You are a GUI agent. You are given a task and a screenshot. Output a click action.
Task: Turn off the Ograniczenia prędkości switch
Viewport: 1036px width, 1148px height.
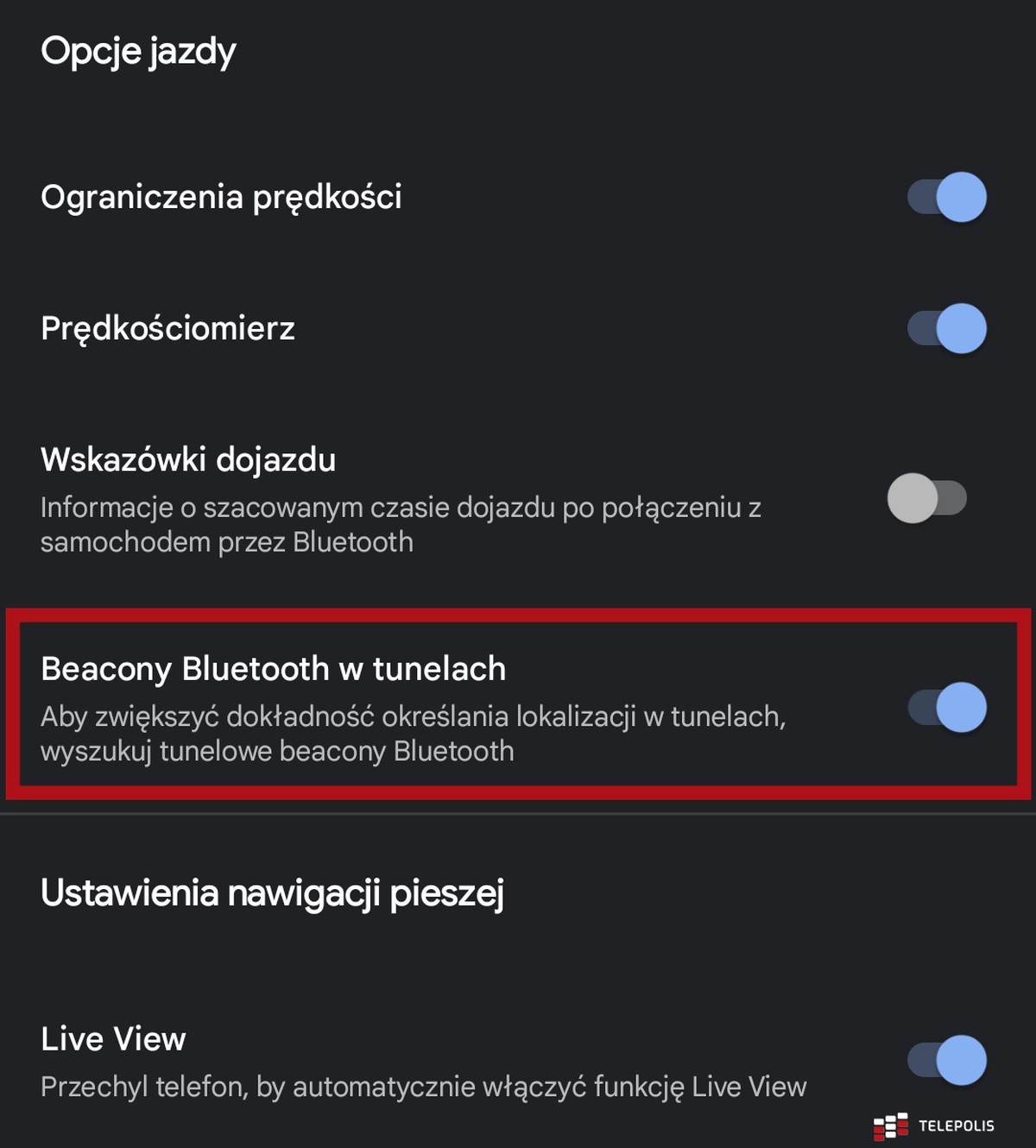[946, 197]
